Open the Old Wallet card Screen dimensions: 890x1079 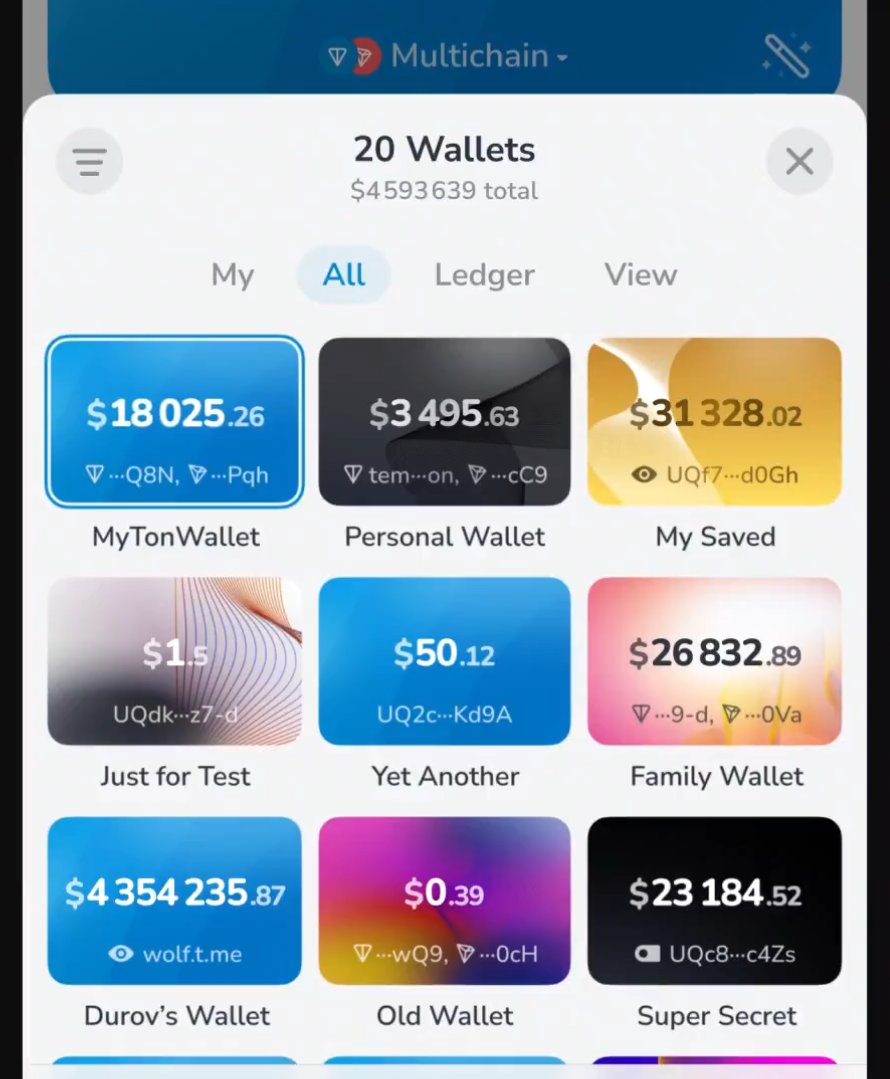(x=445, y=901)
